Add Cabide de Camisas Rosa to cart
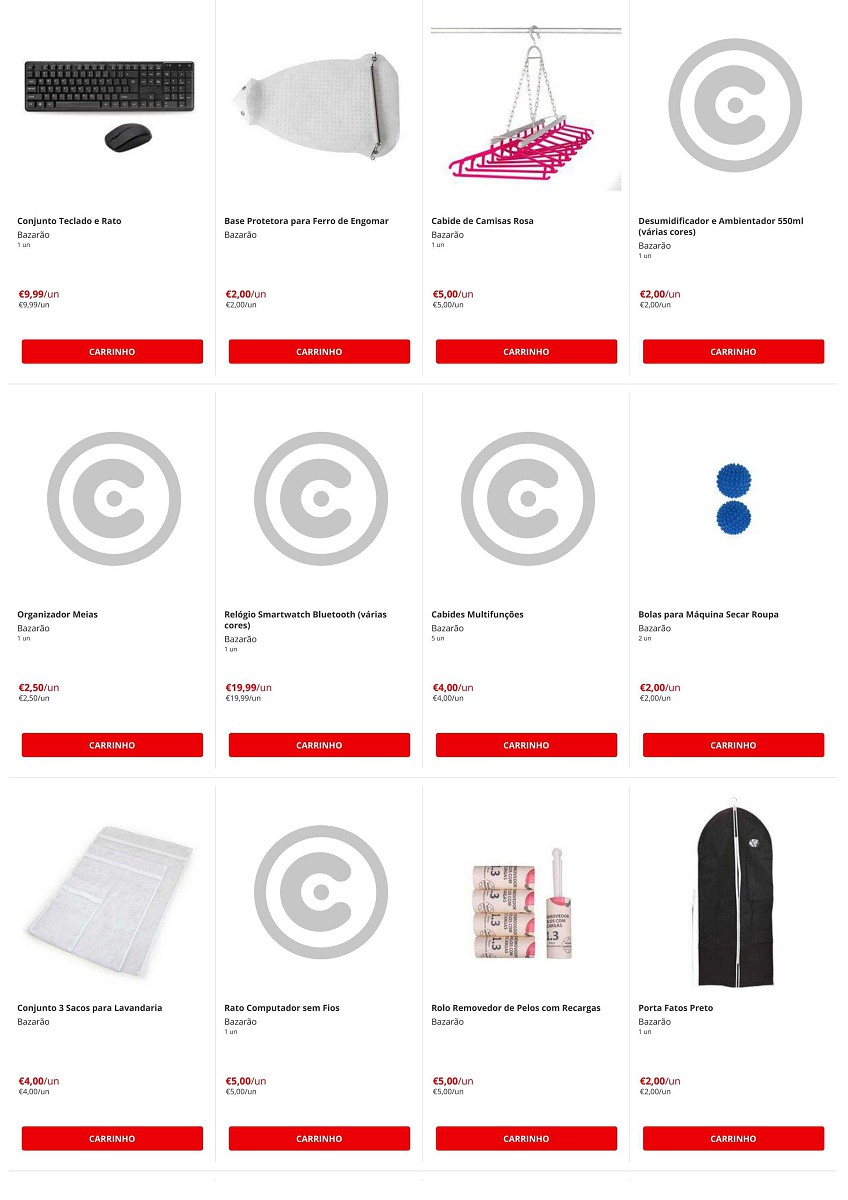Image resolution: width=848 pixels, height=1200 pixels. 526,352
